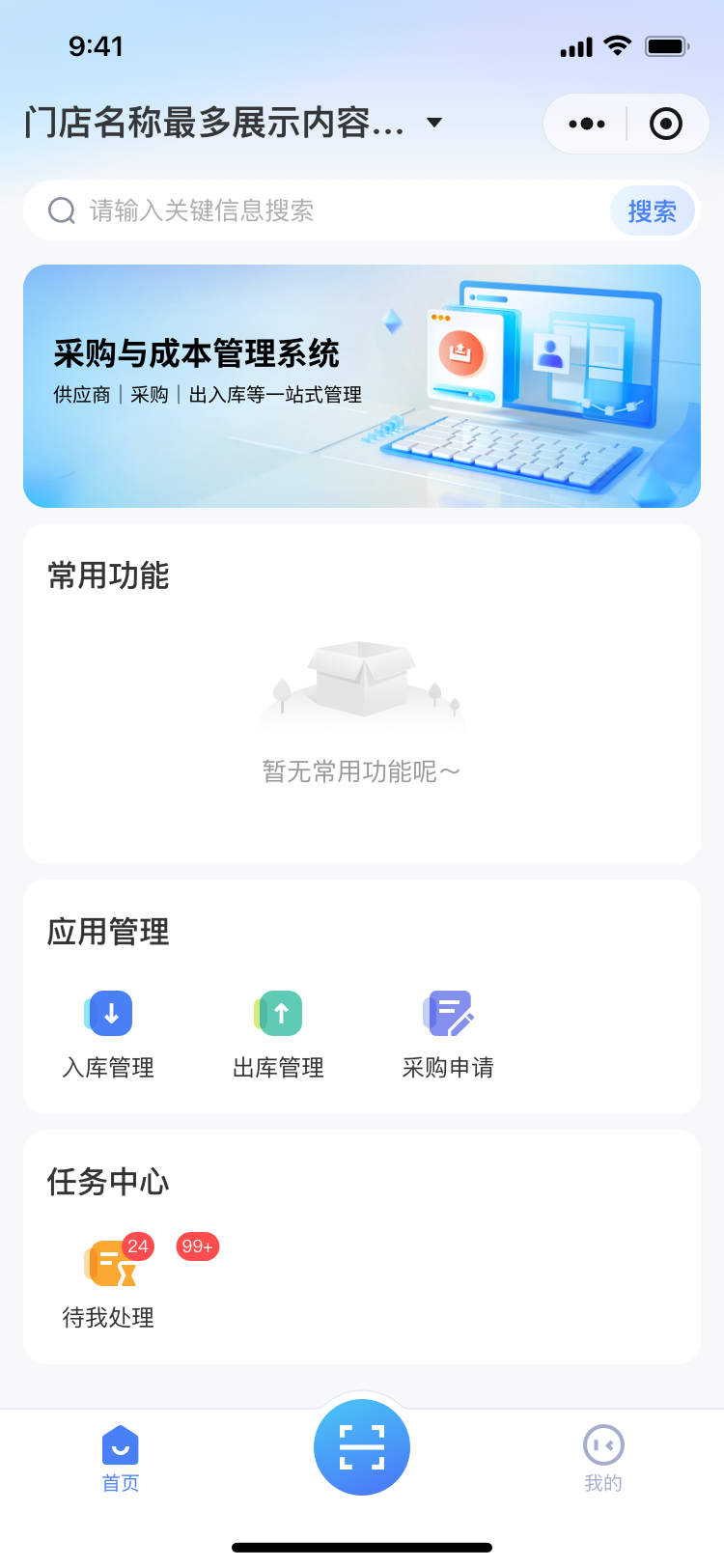Image resolution: width=724 pixels, height=1568 pixels.
Task: Expand the store name dropdown
Action: tap(434, 123)
